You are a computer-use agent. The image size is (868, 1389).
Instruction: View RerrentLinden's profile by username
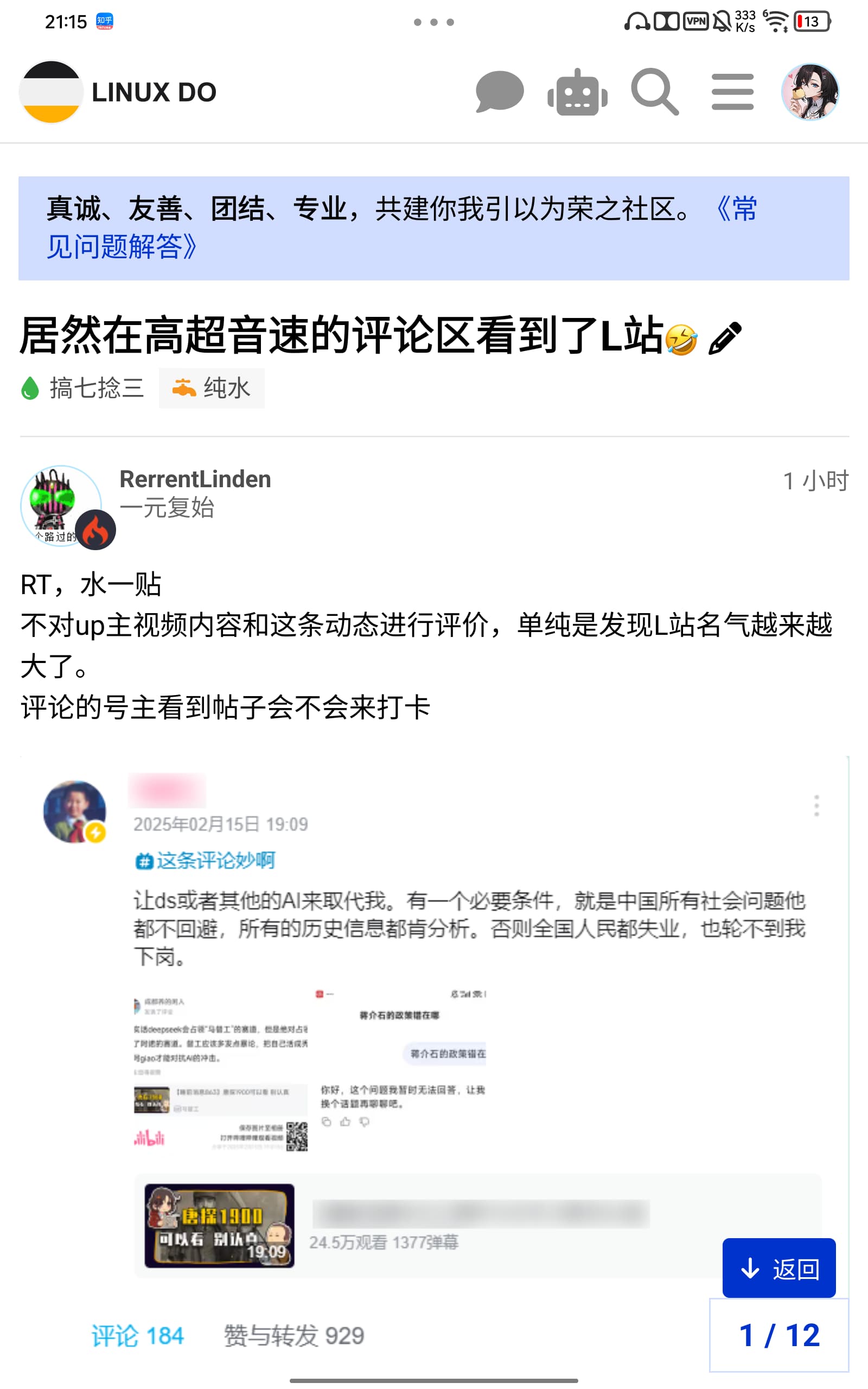(195, 479)
